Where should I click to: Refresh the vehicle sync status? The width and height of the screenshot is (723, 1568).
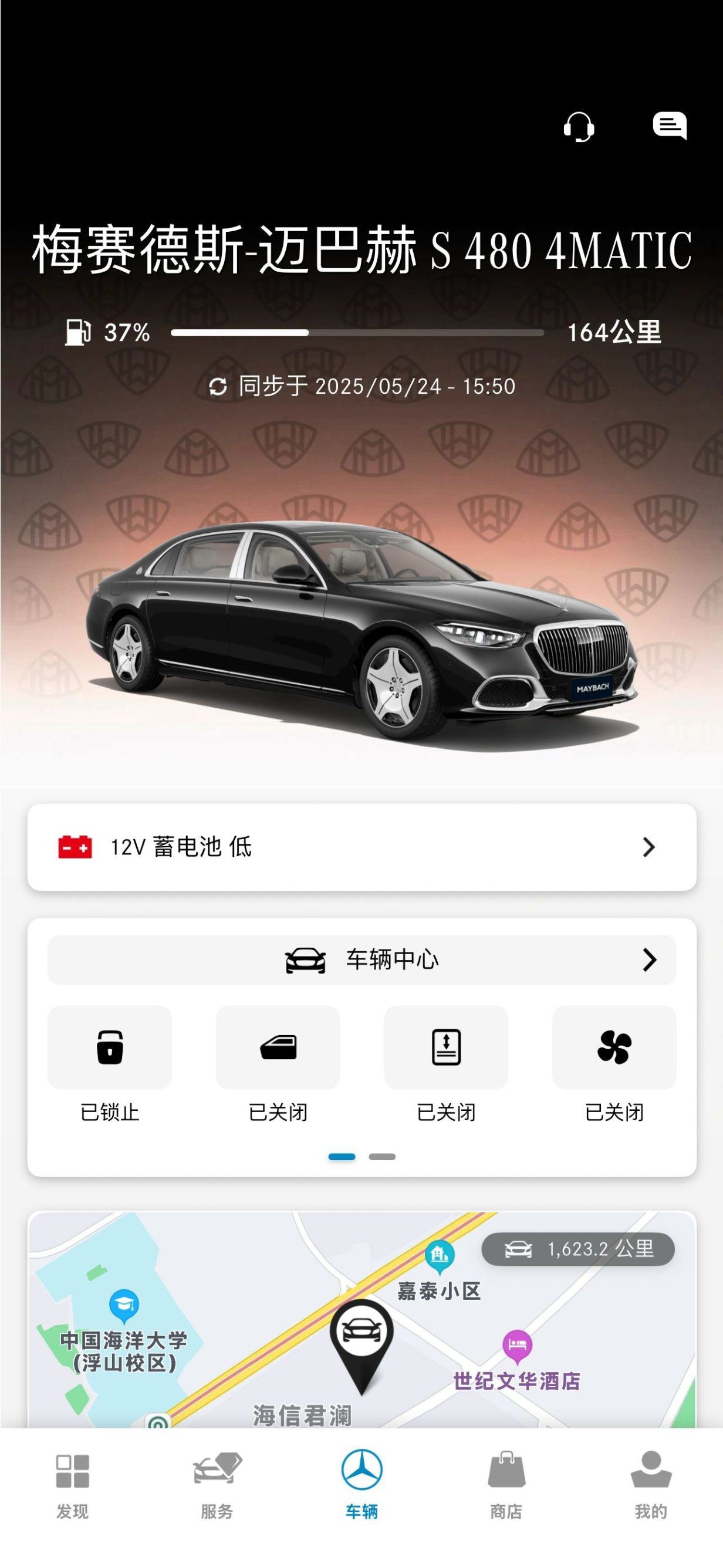click(218, 387)
